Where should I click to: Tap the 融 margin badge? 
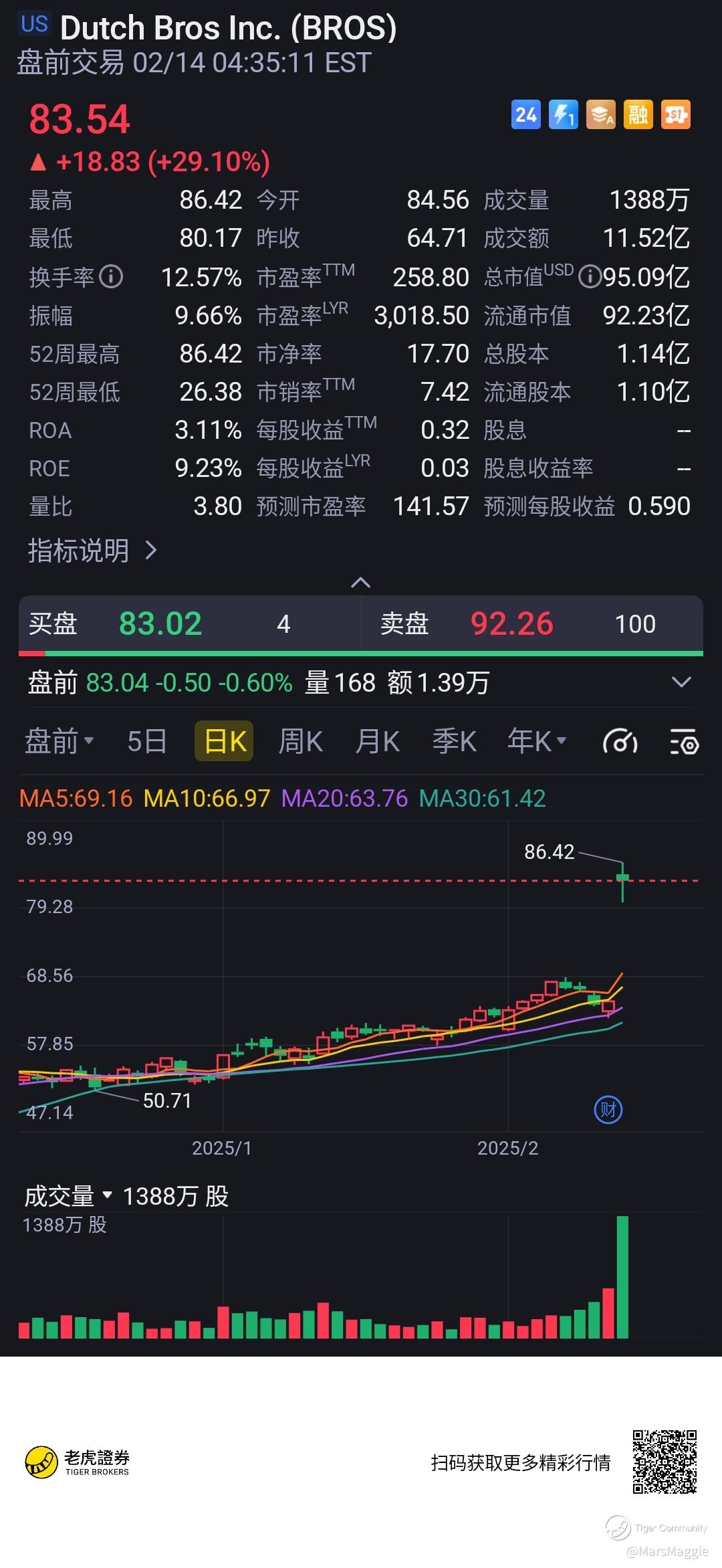(638, 115)
